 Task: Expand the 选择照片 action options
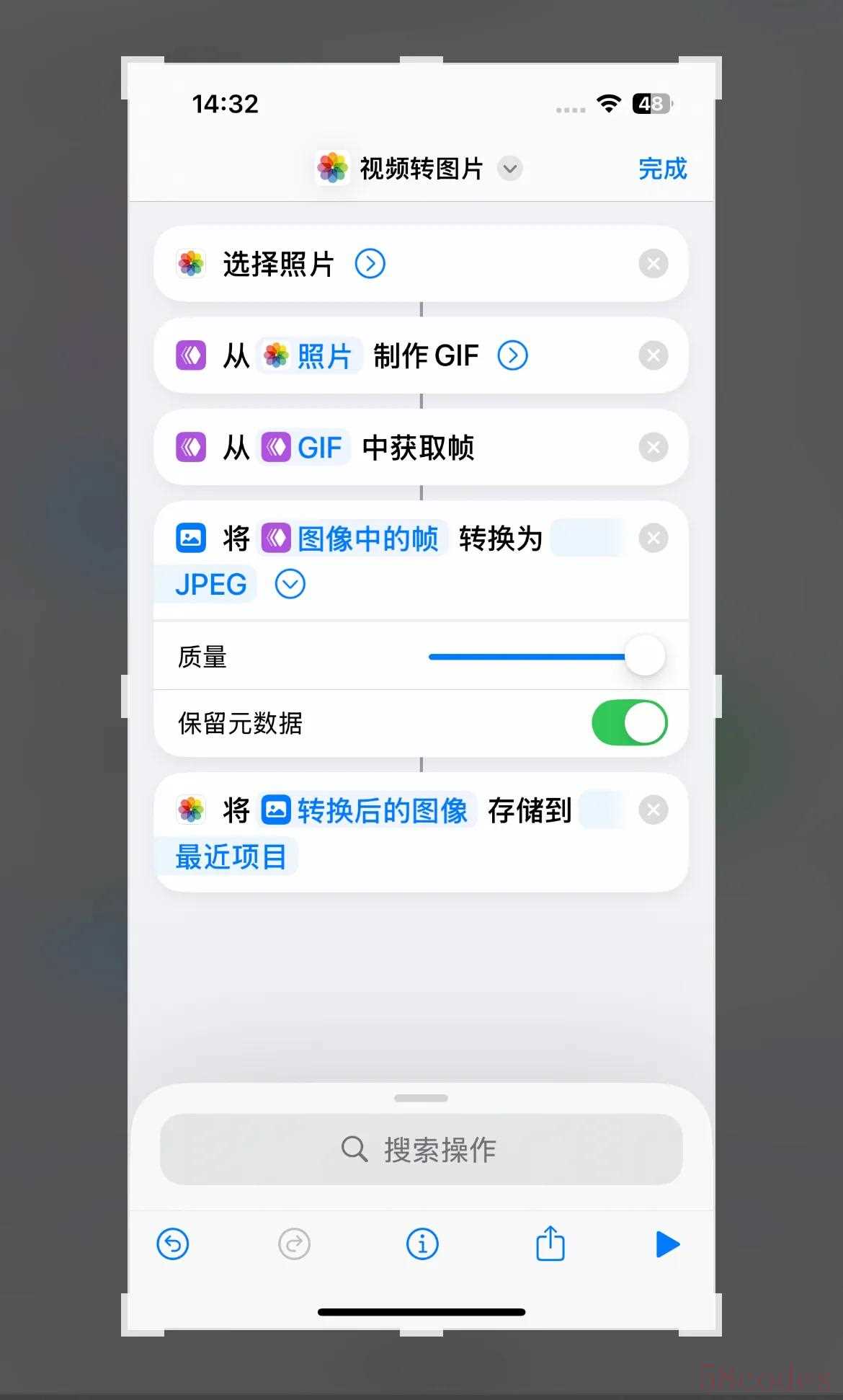pos(370,264)
